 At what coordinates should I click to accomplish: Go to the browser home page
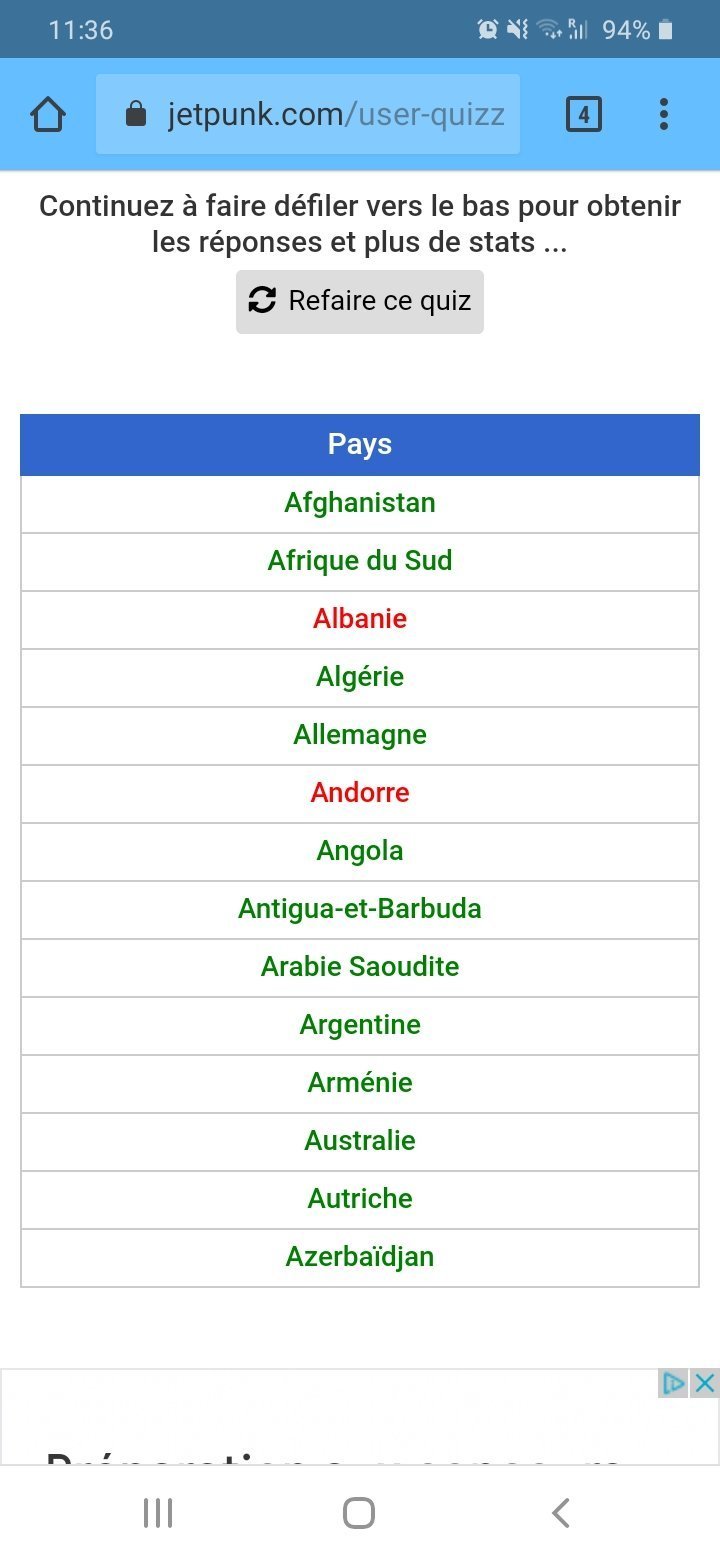pyautogui.click(x=48, y=115)
